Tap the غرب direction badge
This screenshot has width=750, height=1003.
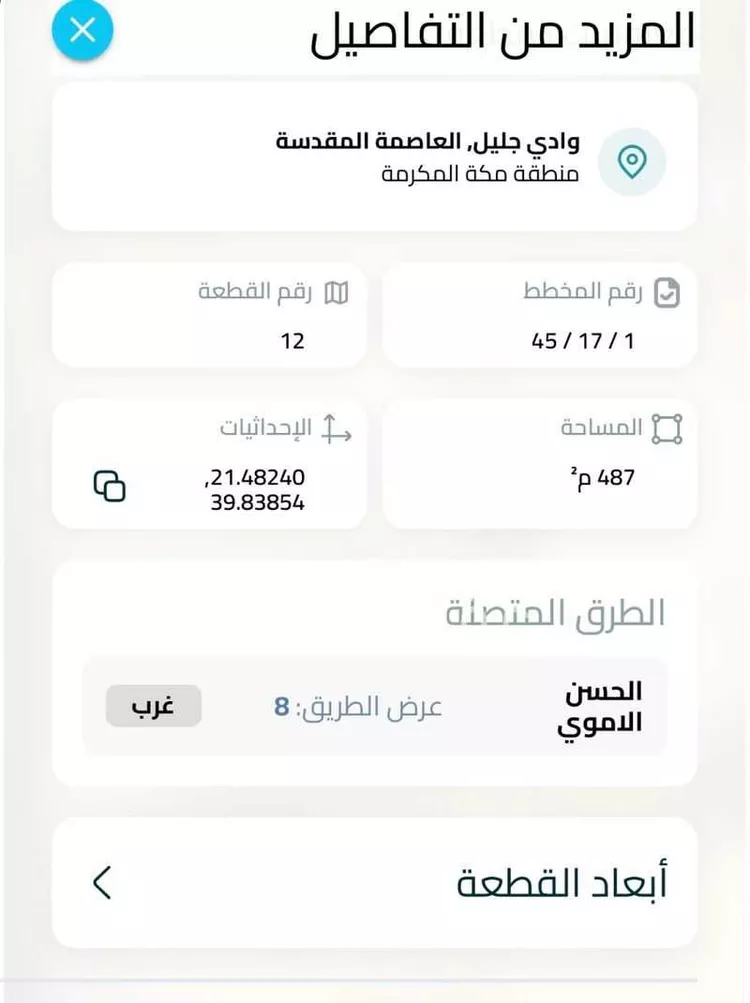153,705
